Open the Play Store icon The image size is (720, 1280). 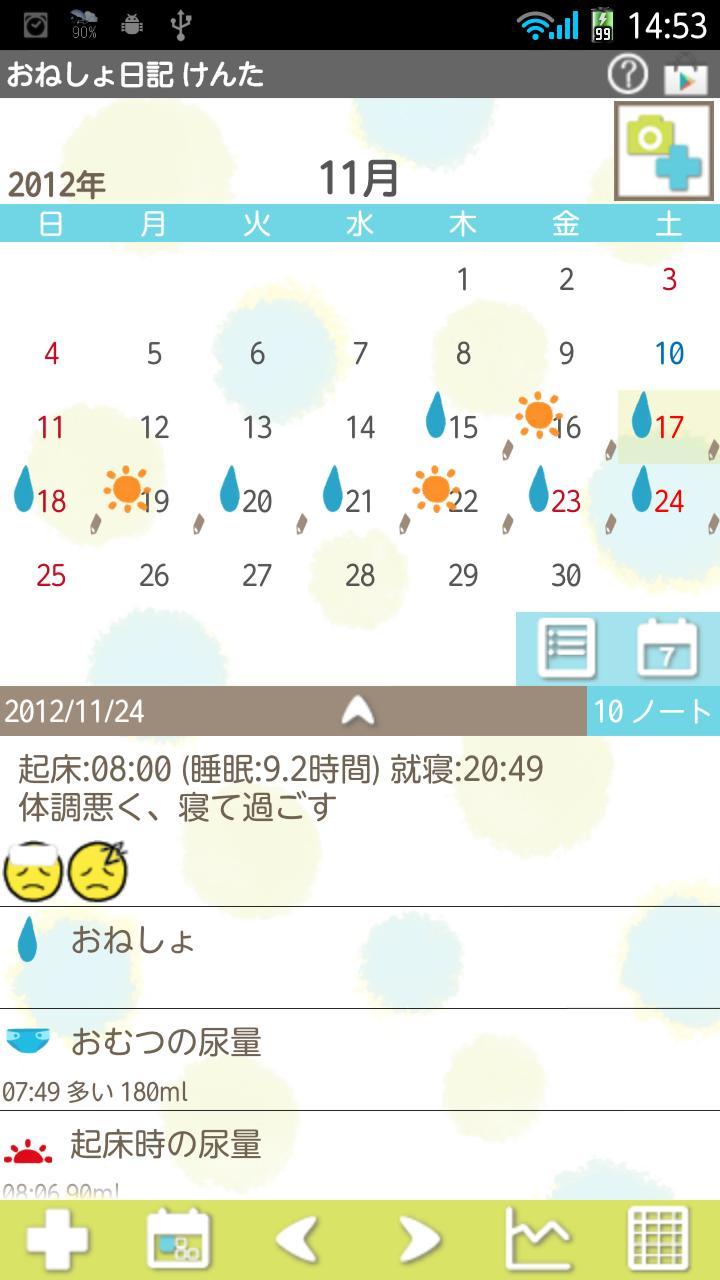pyautogui.click(x=686, y=77)
